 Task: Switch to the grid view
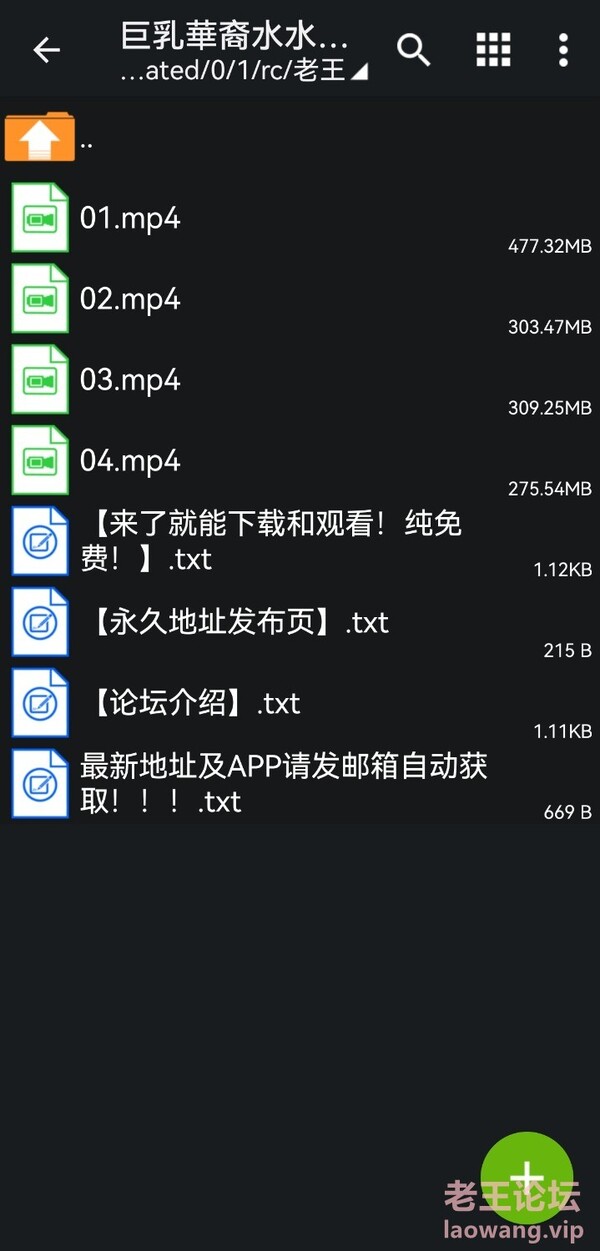[x=493, y=49]
